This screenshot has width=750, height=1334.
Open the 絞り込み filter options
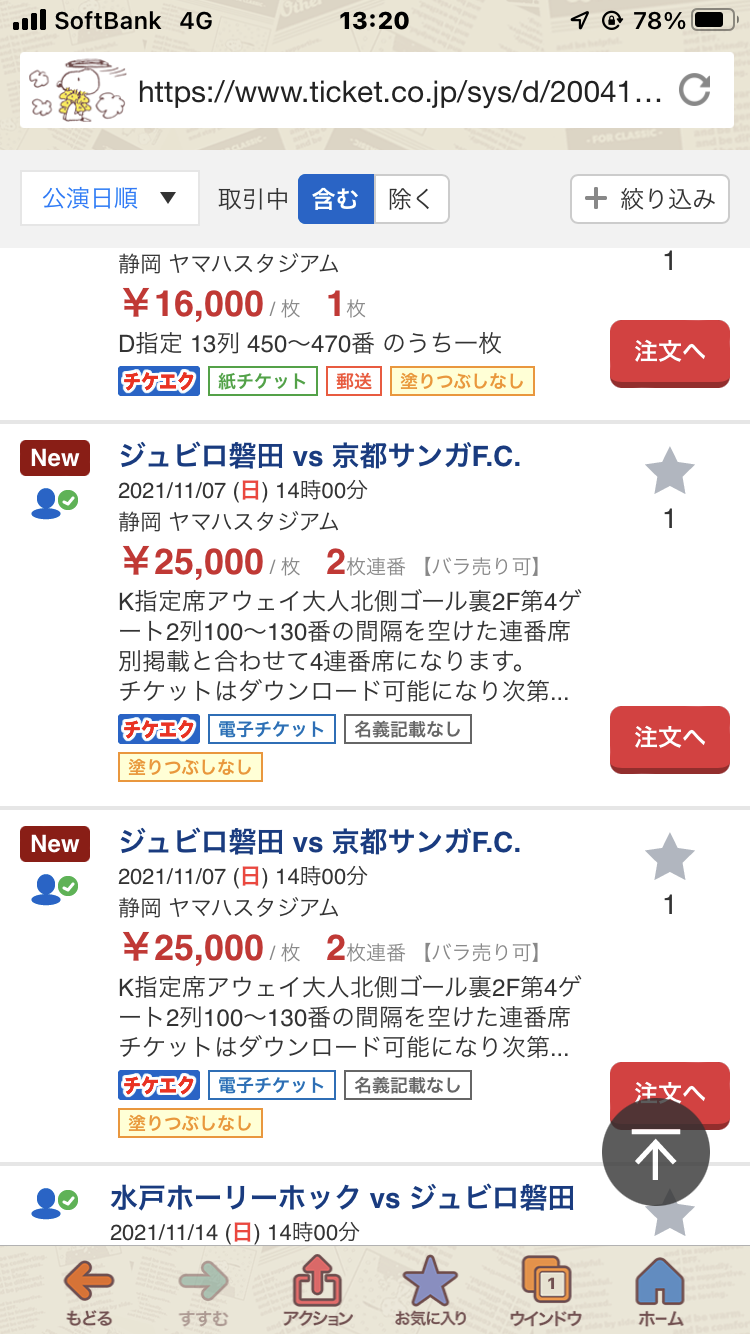pyautogui.click(x=649, y=199)
